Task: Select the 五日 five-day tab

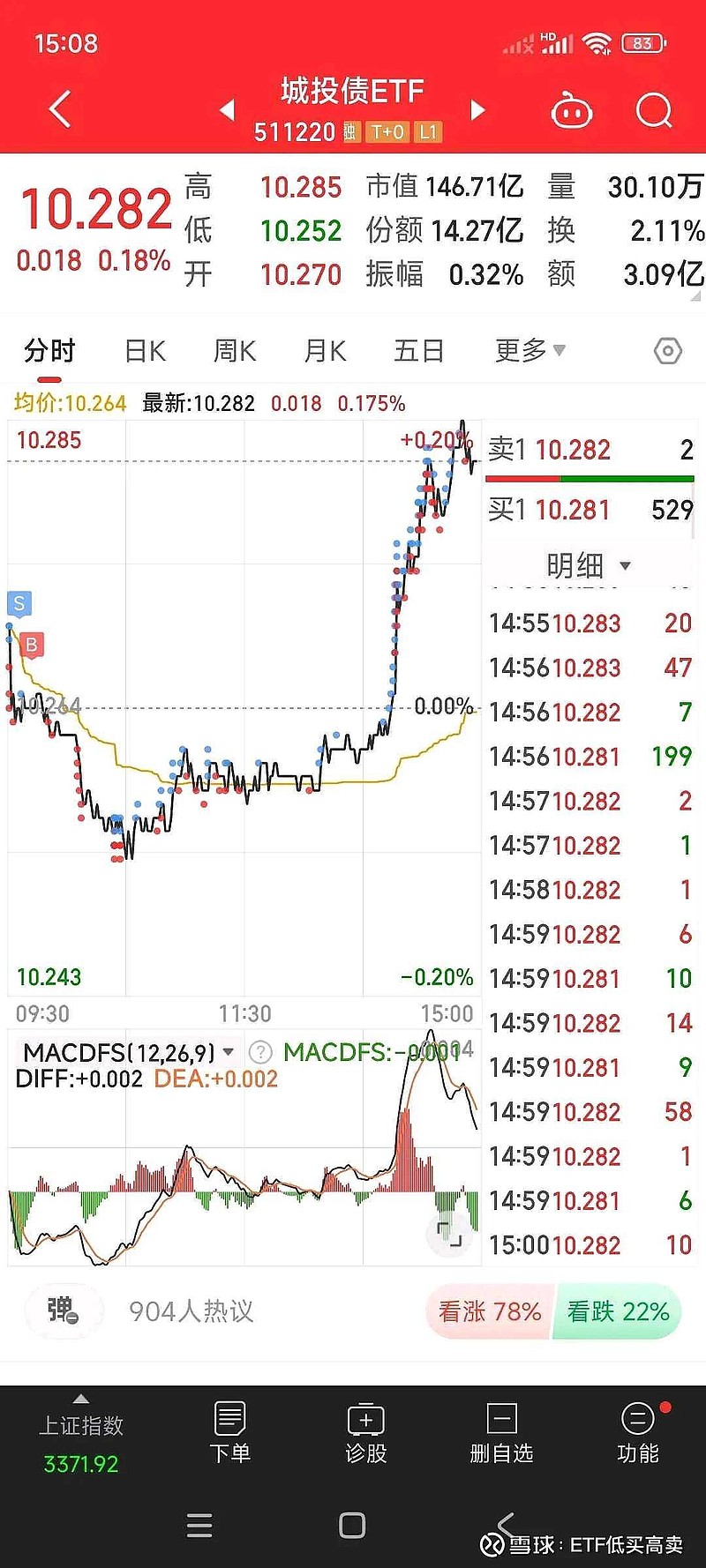Action: click(418, 350)
